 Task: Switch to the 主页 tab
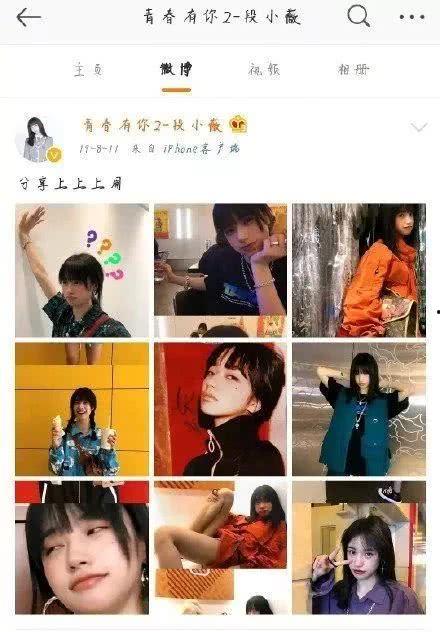88,70
